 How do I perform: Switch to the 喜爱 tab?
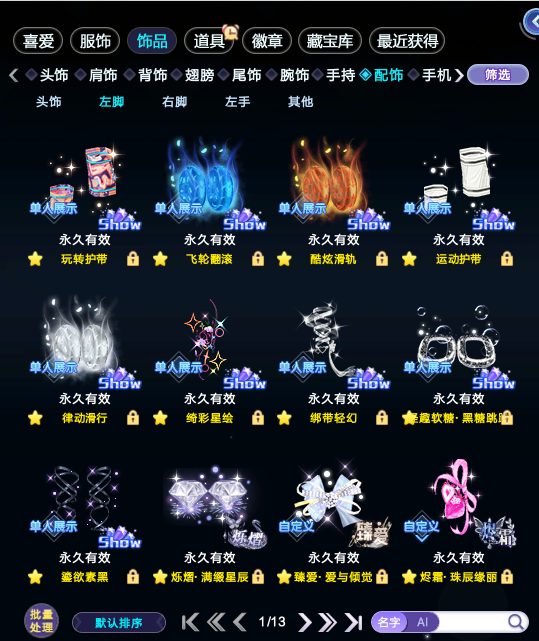(38, 41)
